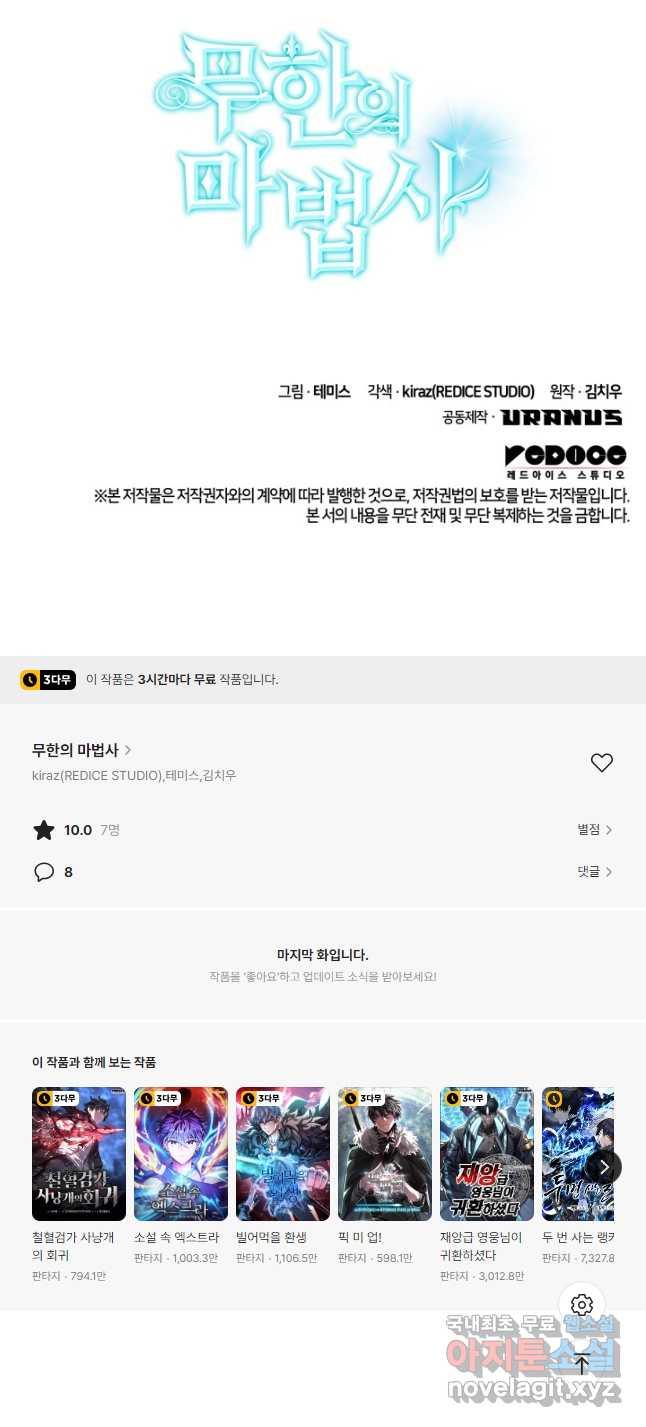Open 픽 미 업! recommendation
The height and width of the screenshot is (1427, 646).
[x=385, y=1154]
